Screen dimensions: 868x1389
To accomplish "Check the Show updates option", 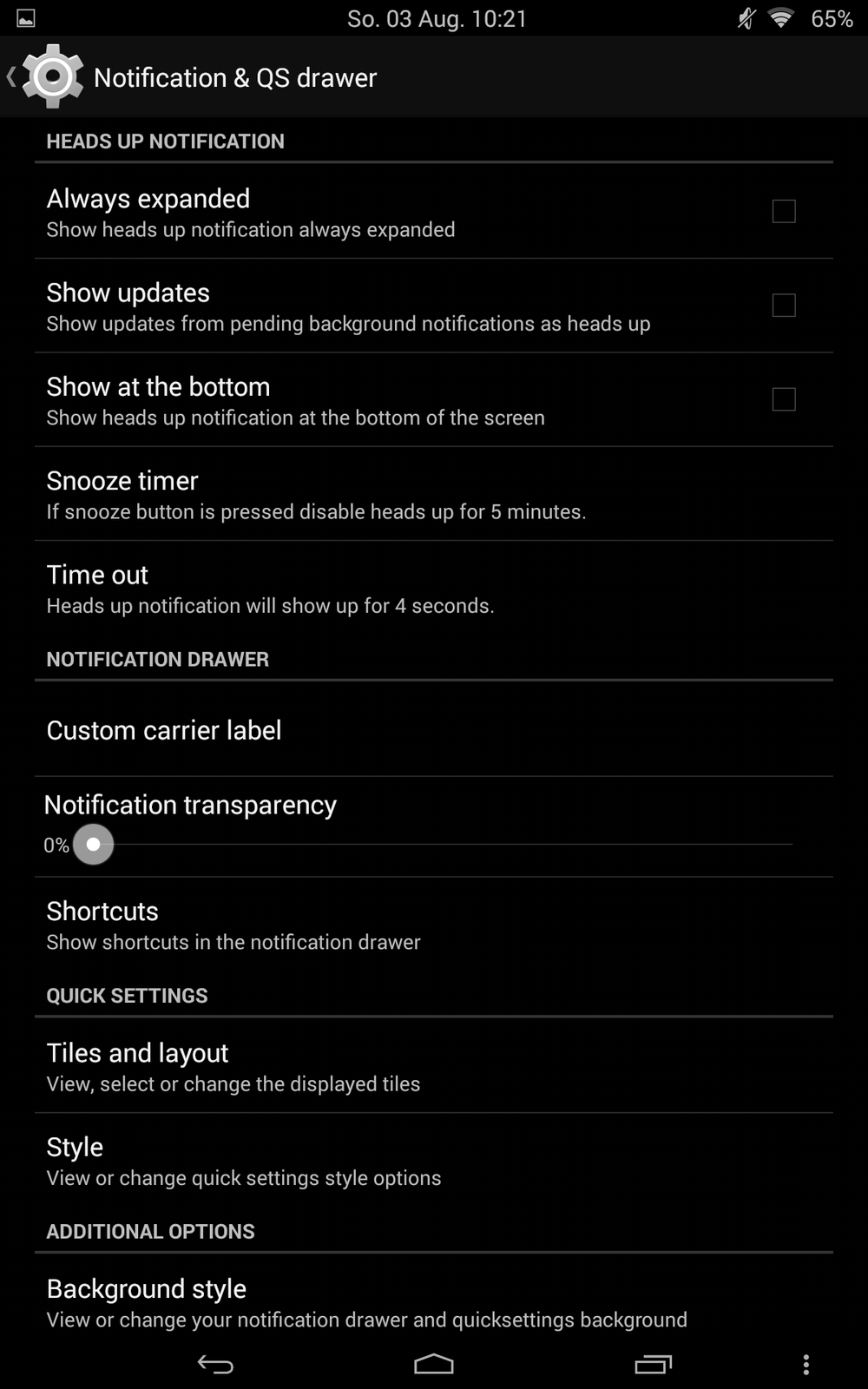I will (783, 306).
